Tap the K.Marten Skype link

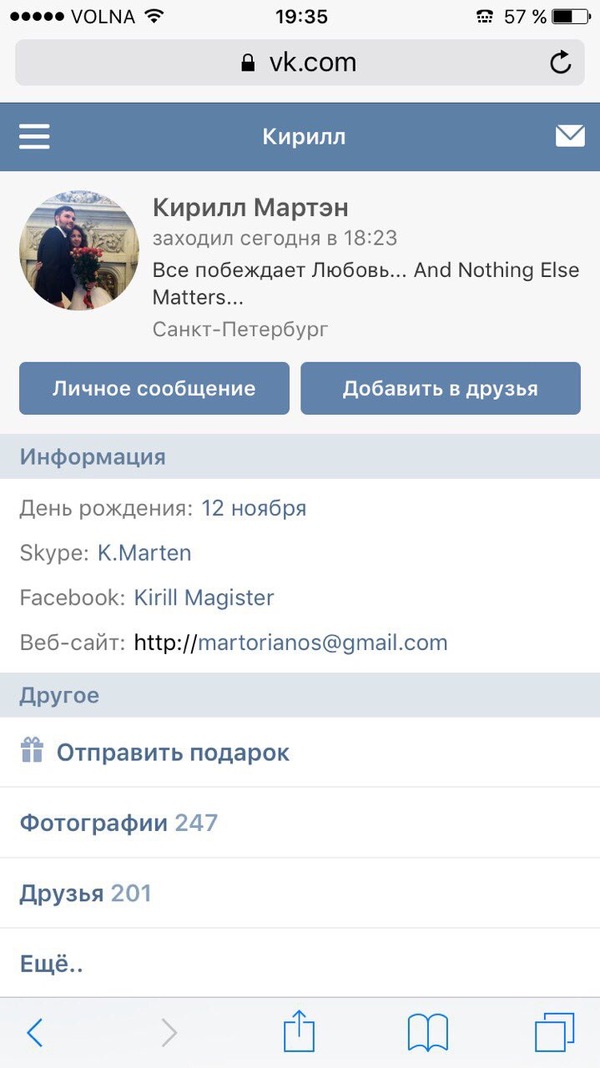click(x=144, y=553)
